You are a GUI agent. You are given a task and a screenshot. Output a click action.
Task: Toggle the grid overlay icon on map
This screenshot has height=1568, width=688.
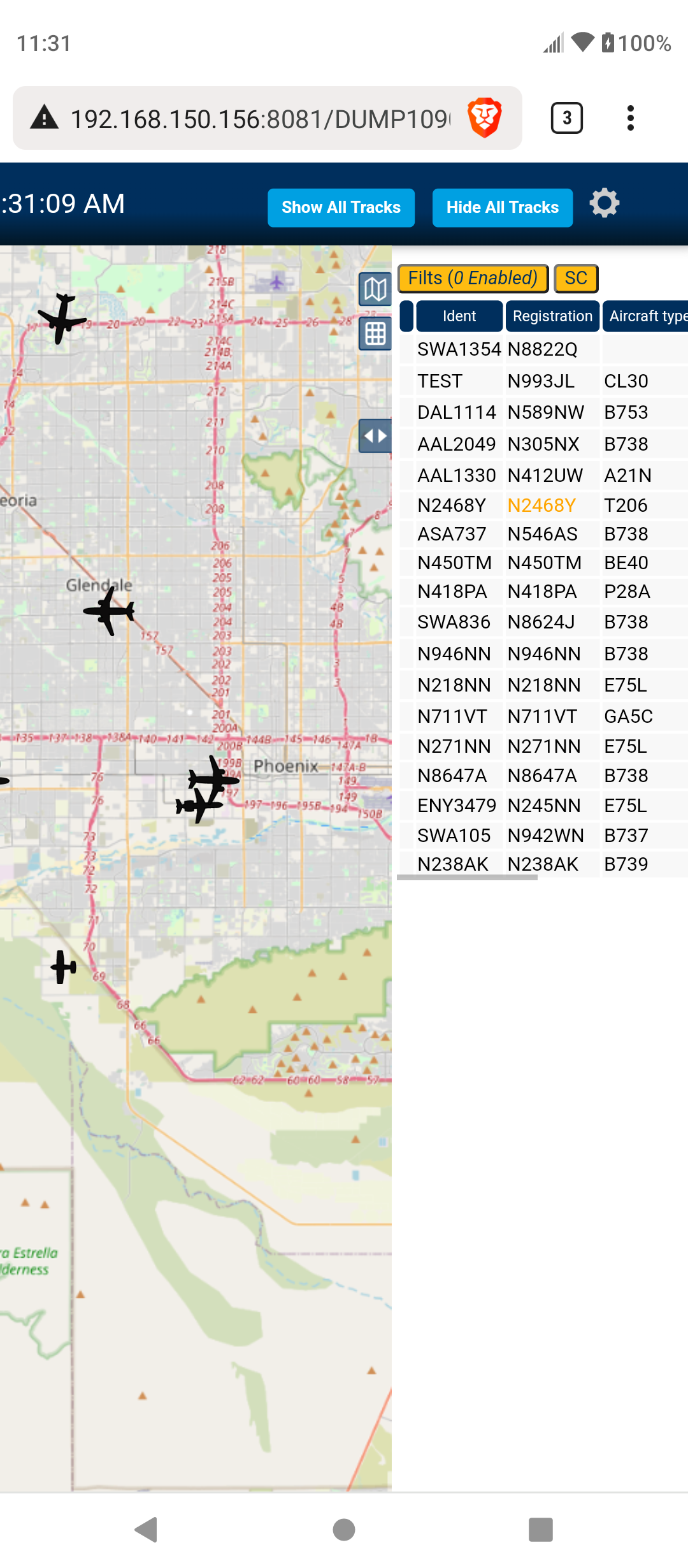pyautogui.click(x=375, y=333)
